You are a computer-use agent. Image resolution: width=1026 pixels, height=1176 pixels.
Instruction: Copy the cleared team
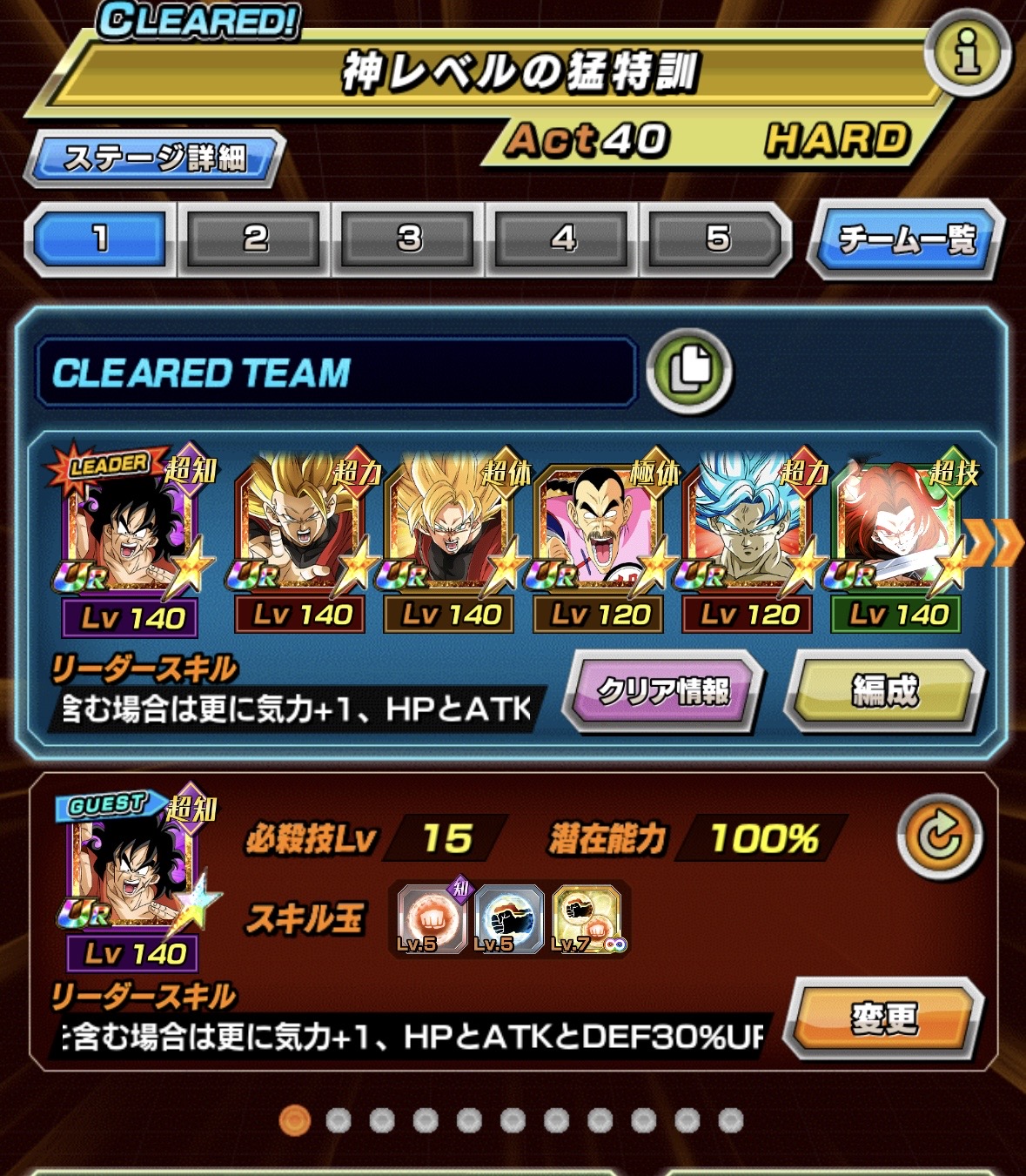click(x=690, y=370)
